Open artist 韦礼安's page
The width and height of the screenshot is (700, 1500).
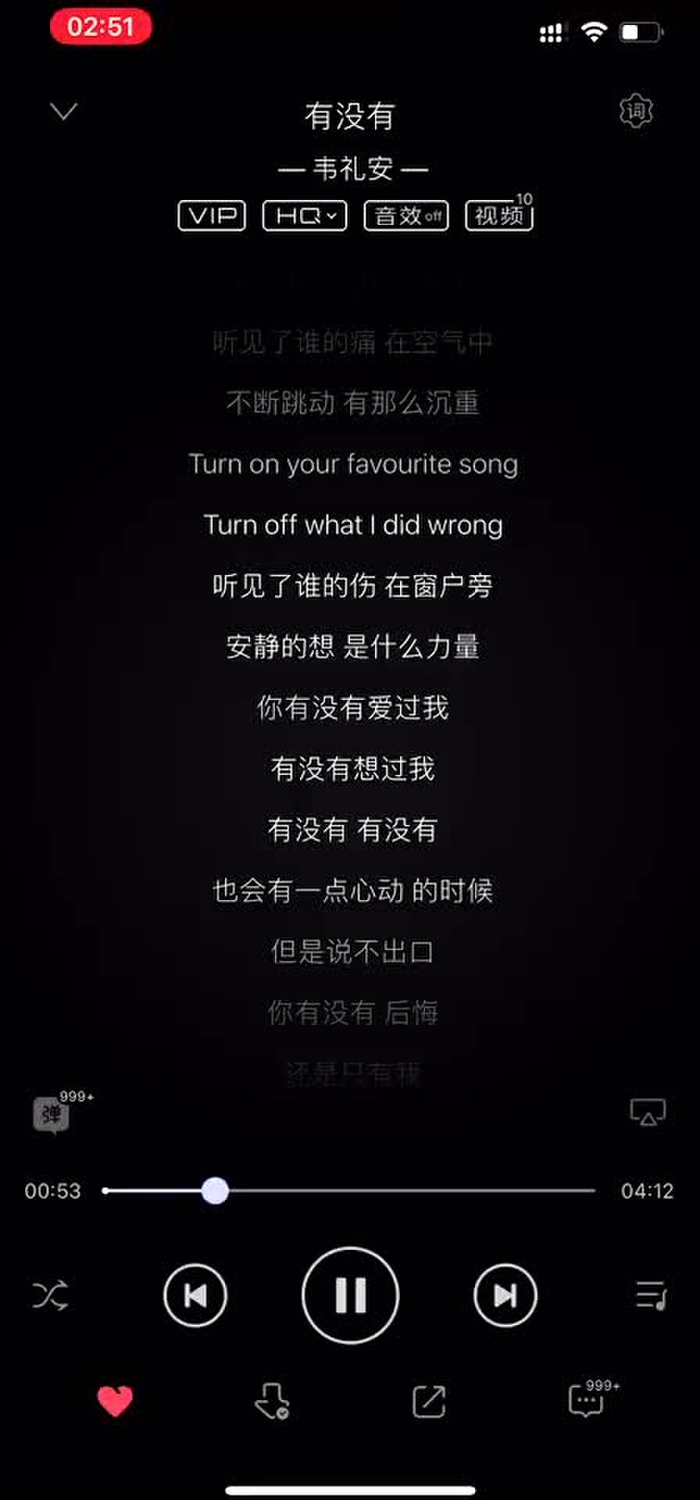pos(352,169)
